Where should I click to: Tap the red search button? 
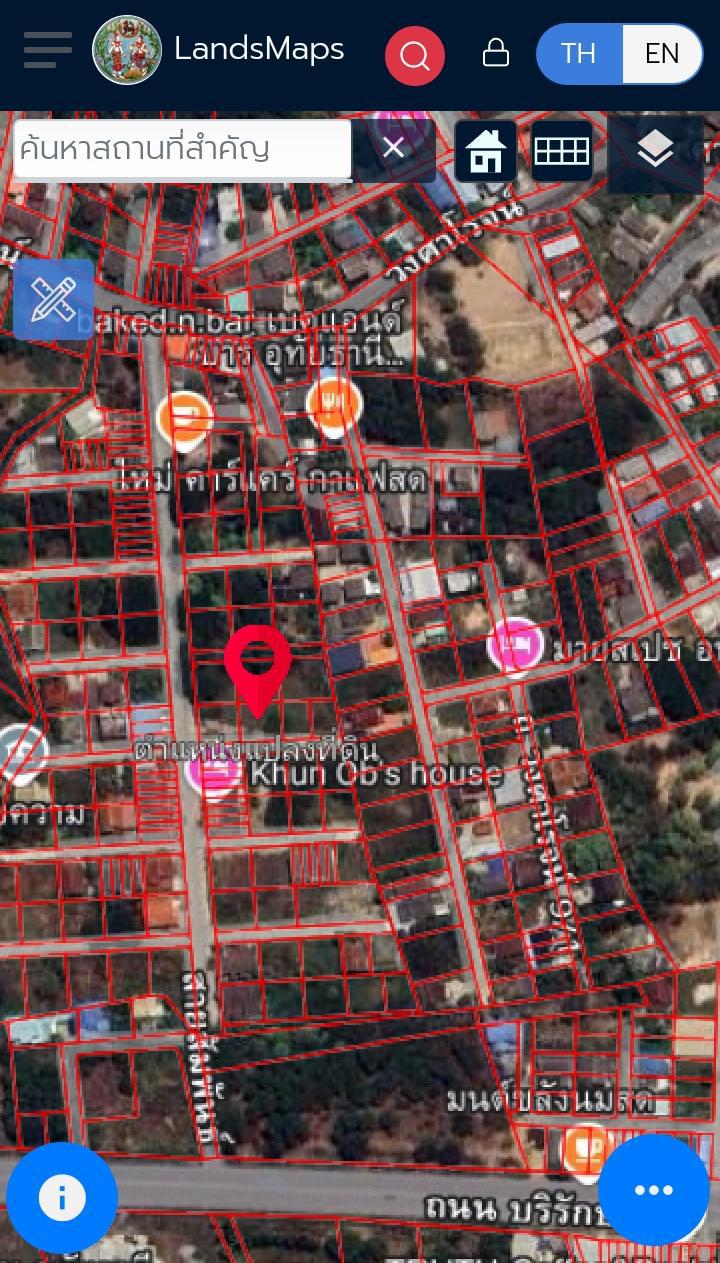(415, 55)
